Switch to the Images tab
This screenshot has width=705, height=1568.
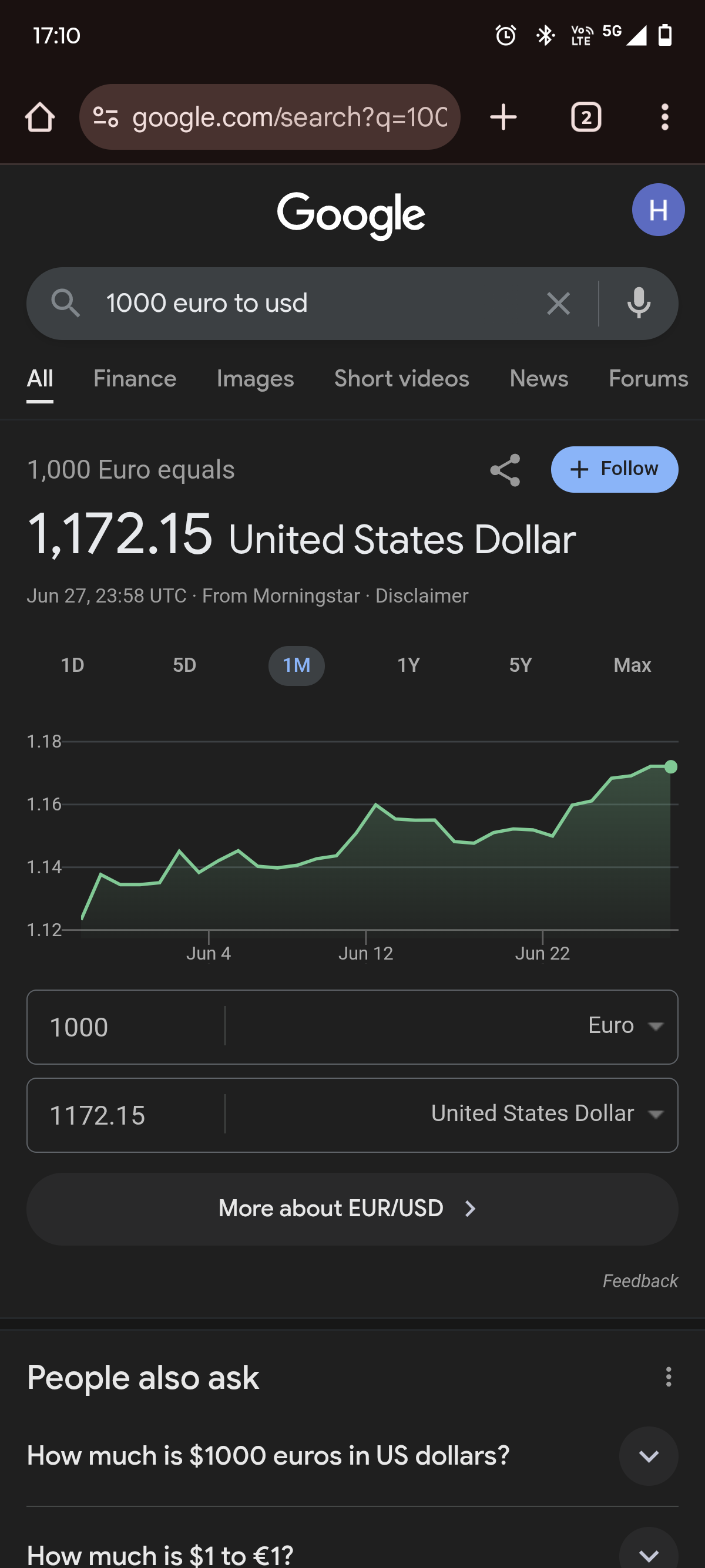click(x=255, y=379)
